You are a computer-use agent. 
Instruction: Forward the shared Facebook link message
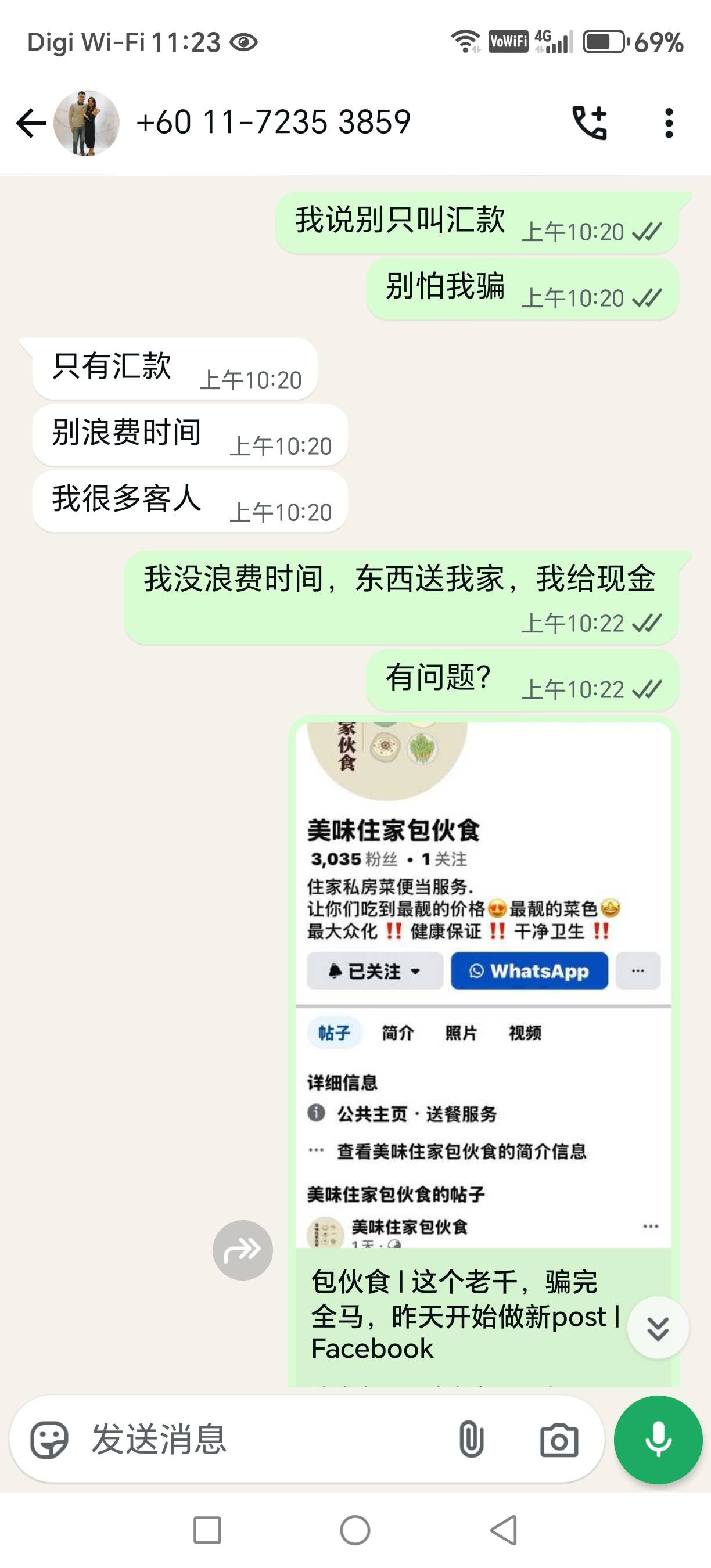click(x=242, y=1251)
